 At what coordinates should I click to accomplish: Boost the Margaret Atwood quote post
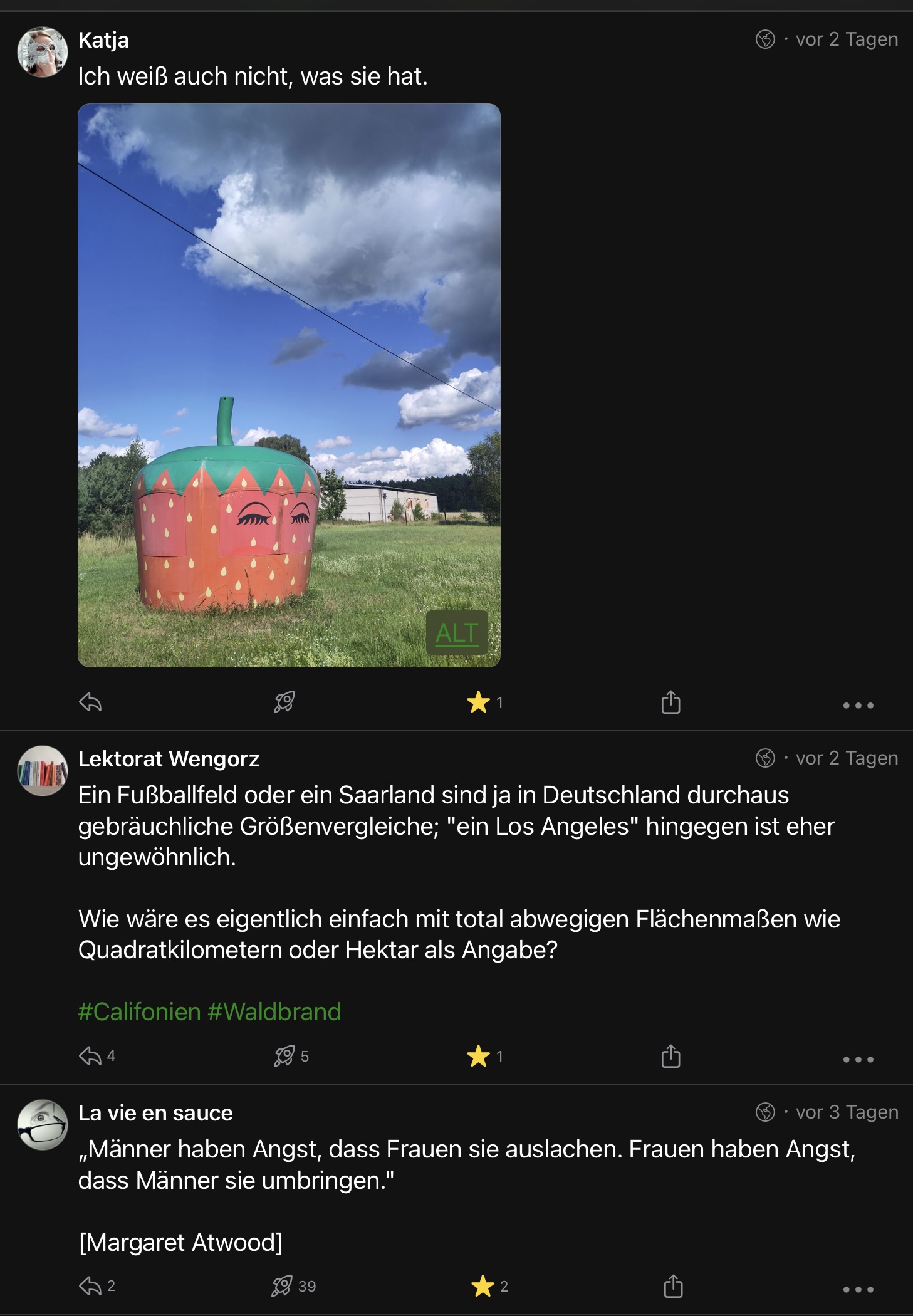(282, 1287)
